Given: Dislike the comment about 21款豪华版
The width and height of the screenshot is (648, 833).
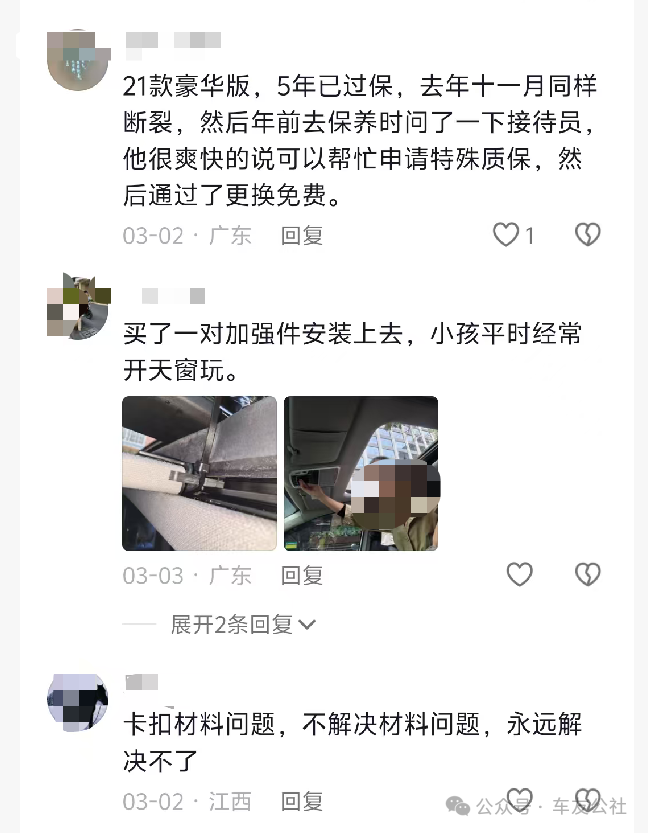Looking at the screenshot, I should [587, 235].
